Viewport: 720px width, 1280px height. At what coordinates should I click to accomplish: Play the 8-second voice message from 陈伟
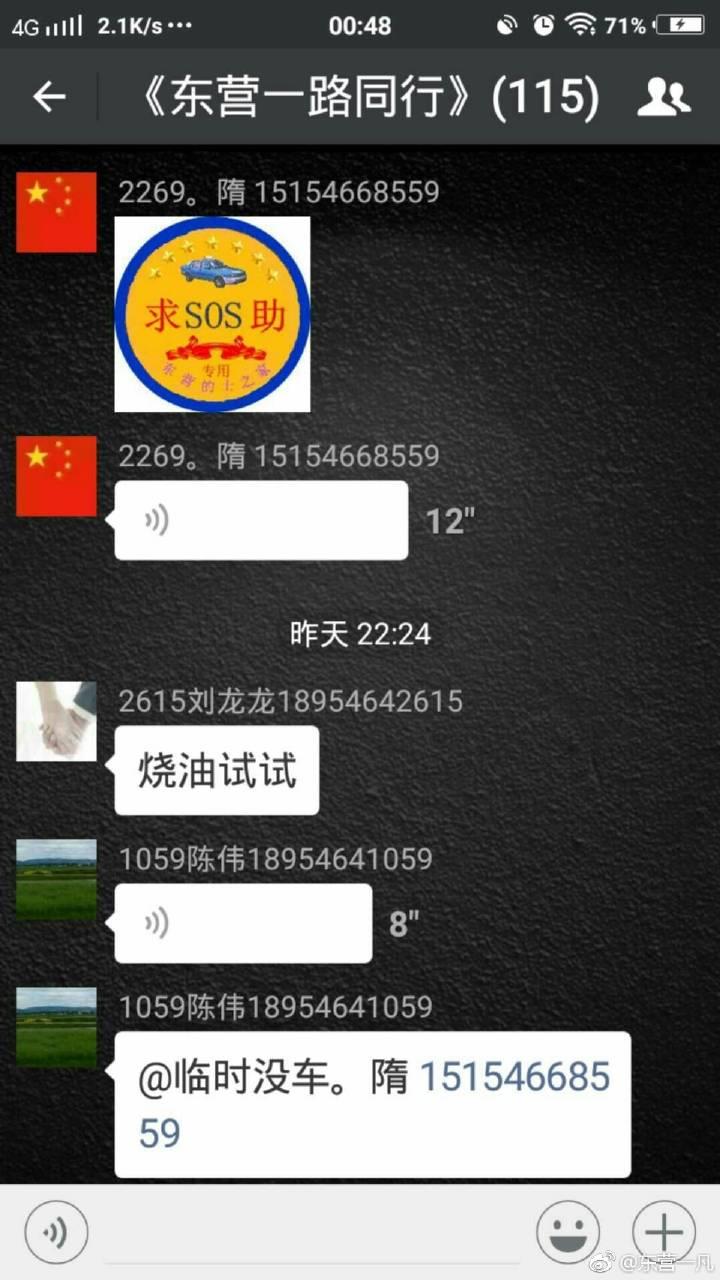click(x=243, y=923)
